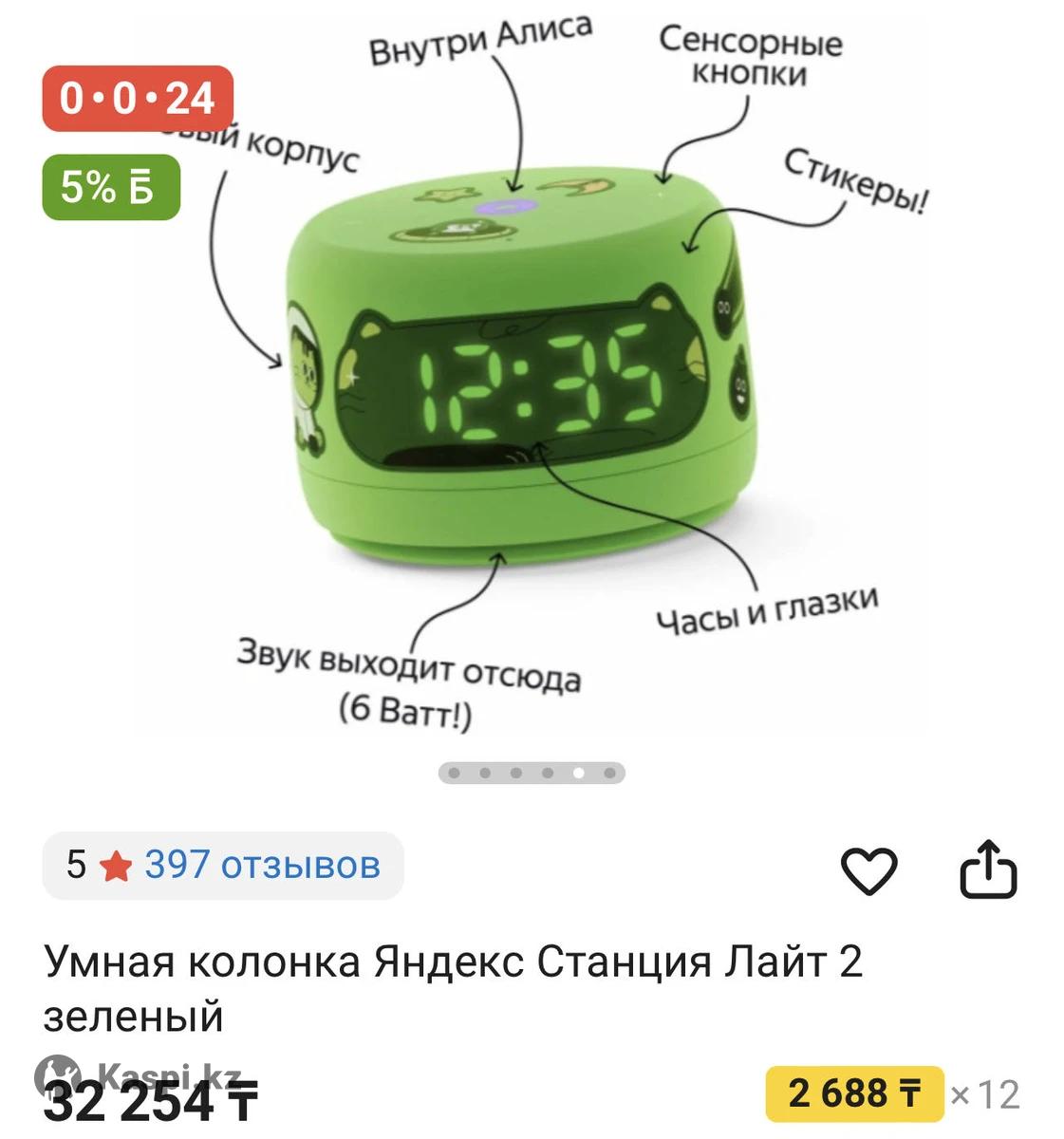Add the product to favorites
The height and width of the screenshot is (1139, 1064).
tap(868, 869)
